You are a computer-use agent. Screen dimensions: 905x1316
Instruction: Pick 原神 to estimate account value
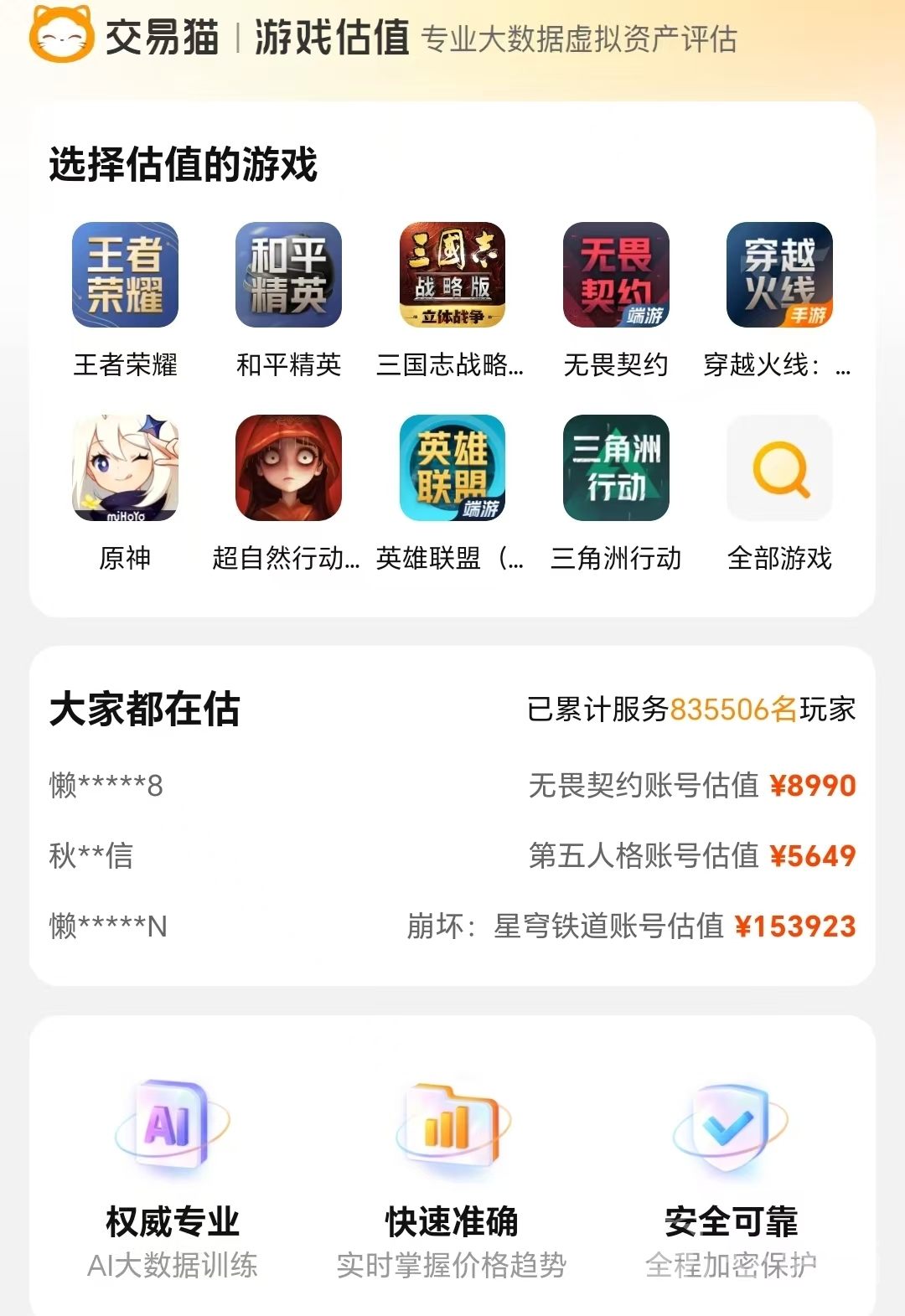point(125,467)
